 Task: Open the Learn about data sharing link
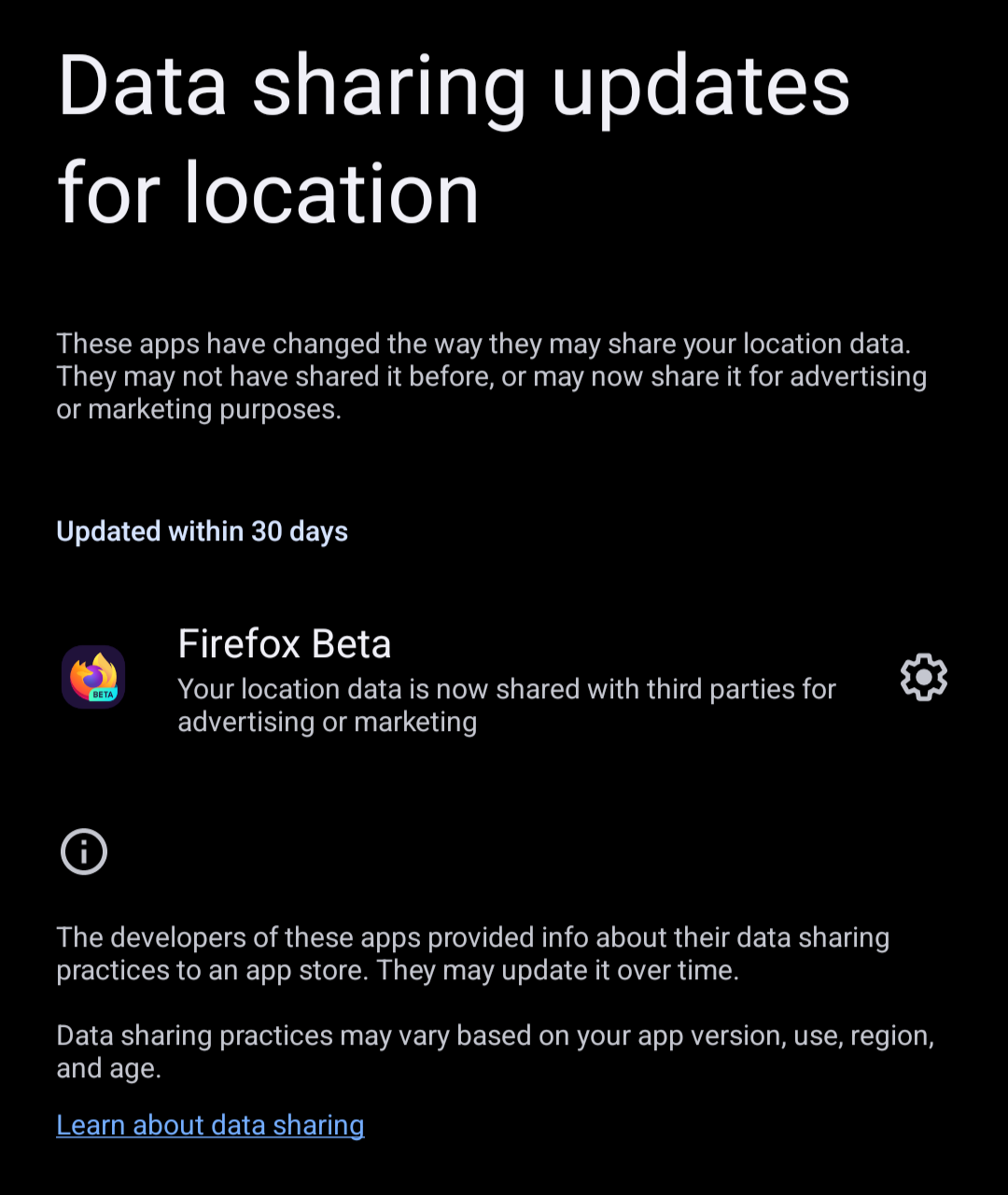pos(210,1125)
